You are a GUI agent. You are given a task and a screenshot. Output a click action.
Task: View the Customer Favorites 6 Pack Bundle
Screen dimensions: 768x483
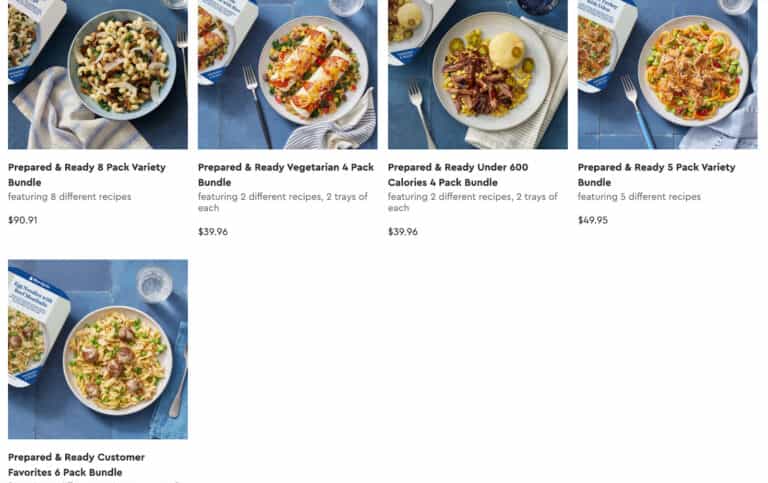[x=77, y=464]
